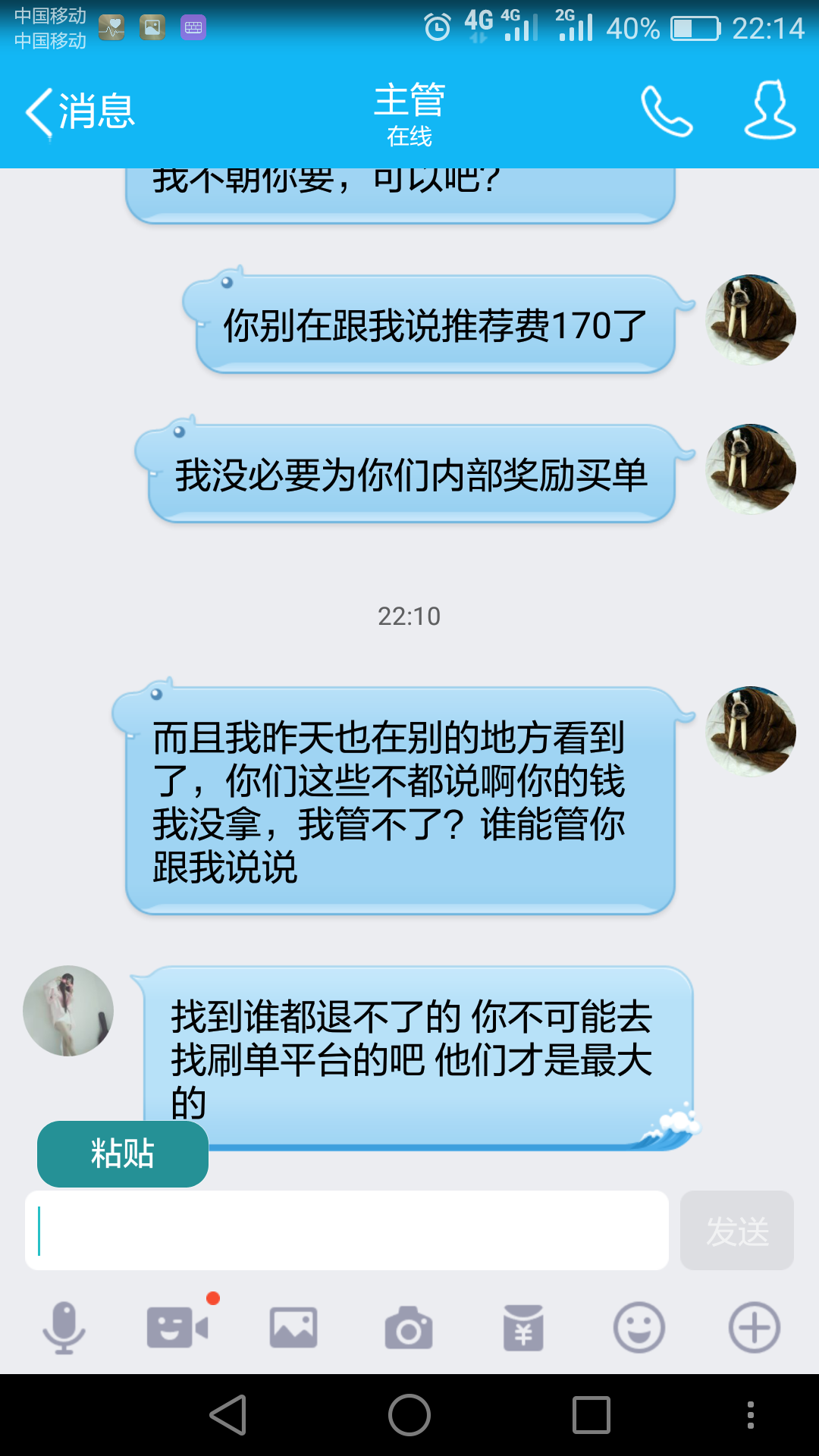Tap the sender's dog avatar
The width and height of the screenshot is (819, 1456).
[751, 318]
